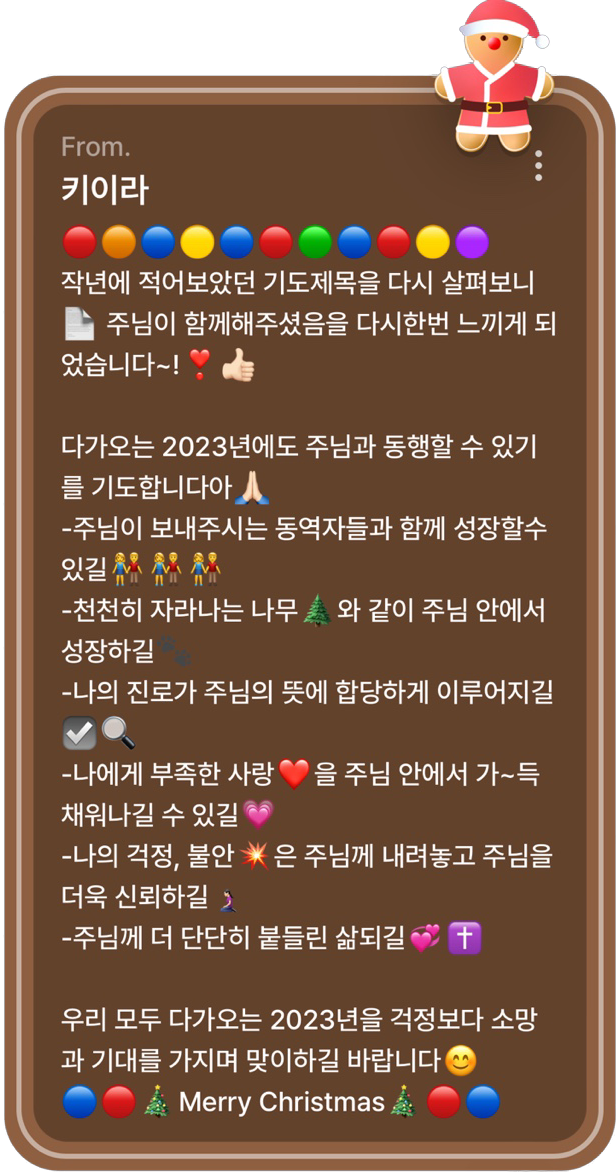
Task: Open the three-dot menu on 키이라's message card
Action: 538,166
